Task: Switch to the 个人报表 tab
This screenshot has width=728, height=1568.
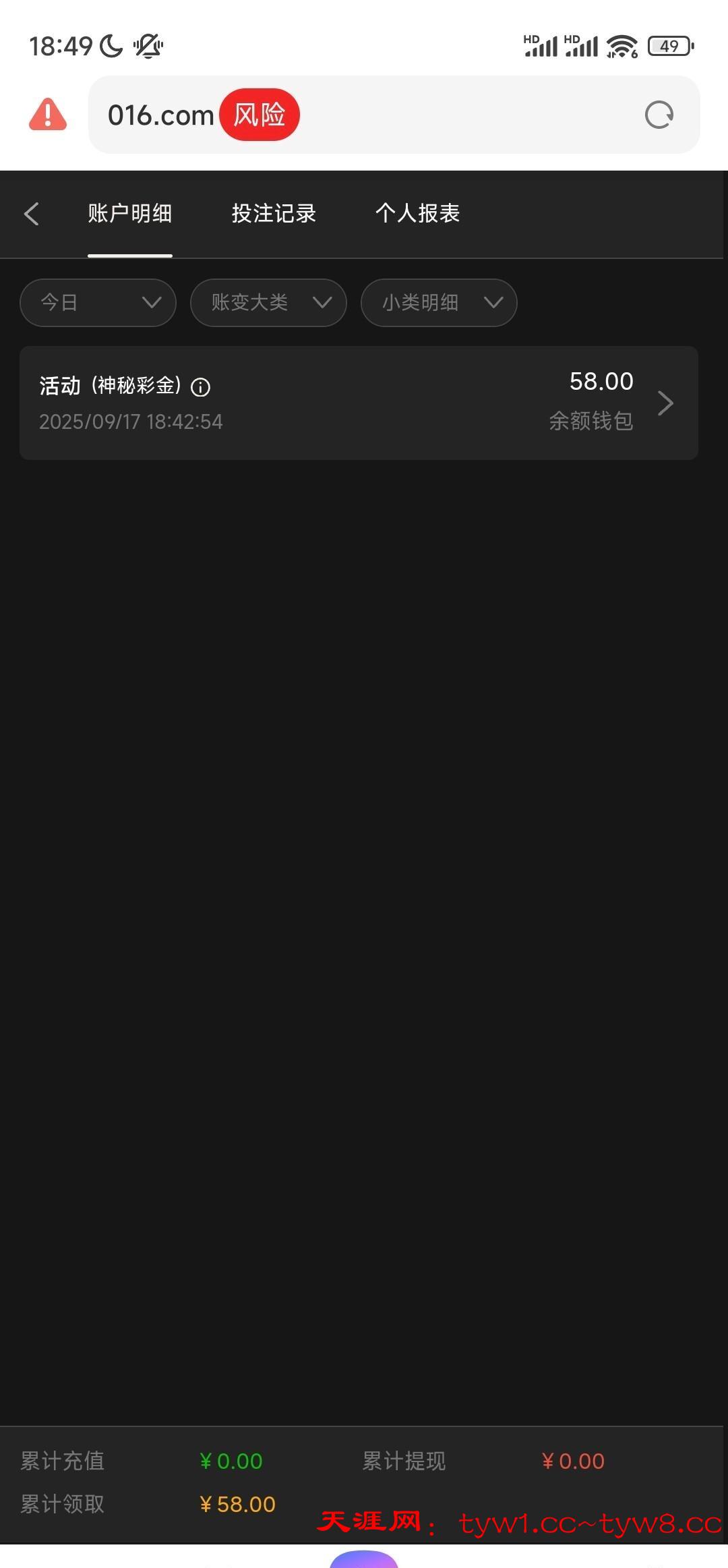Action: point(417,214)
